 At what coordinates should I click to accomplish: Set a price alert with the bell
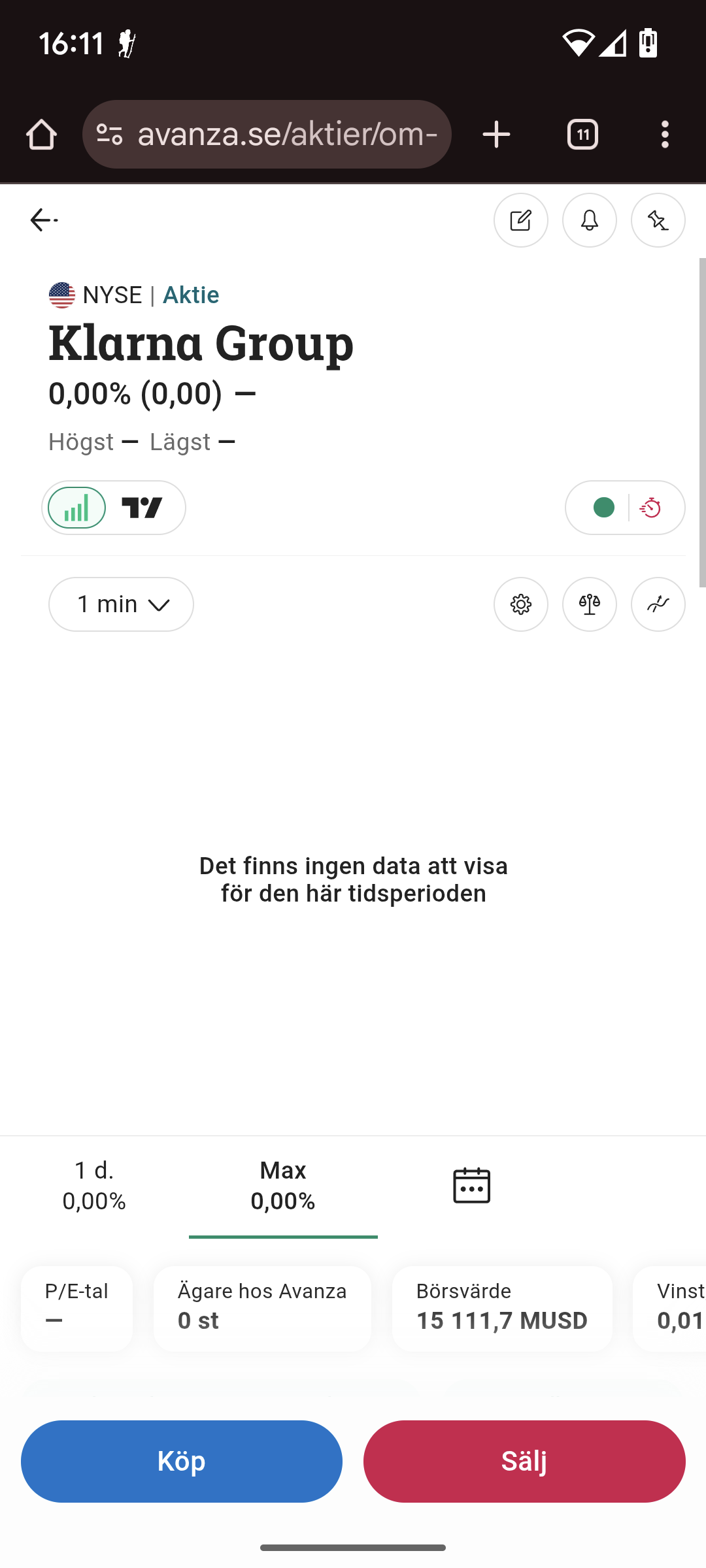[x=589, y=221]
